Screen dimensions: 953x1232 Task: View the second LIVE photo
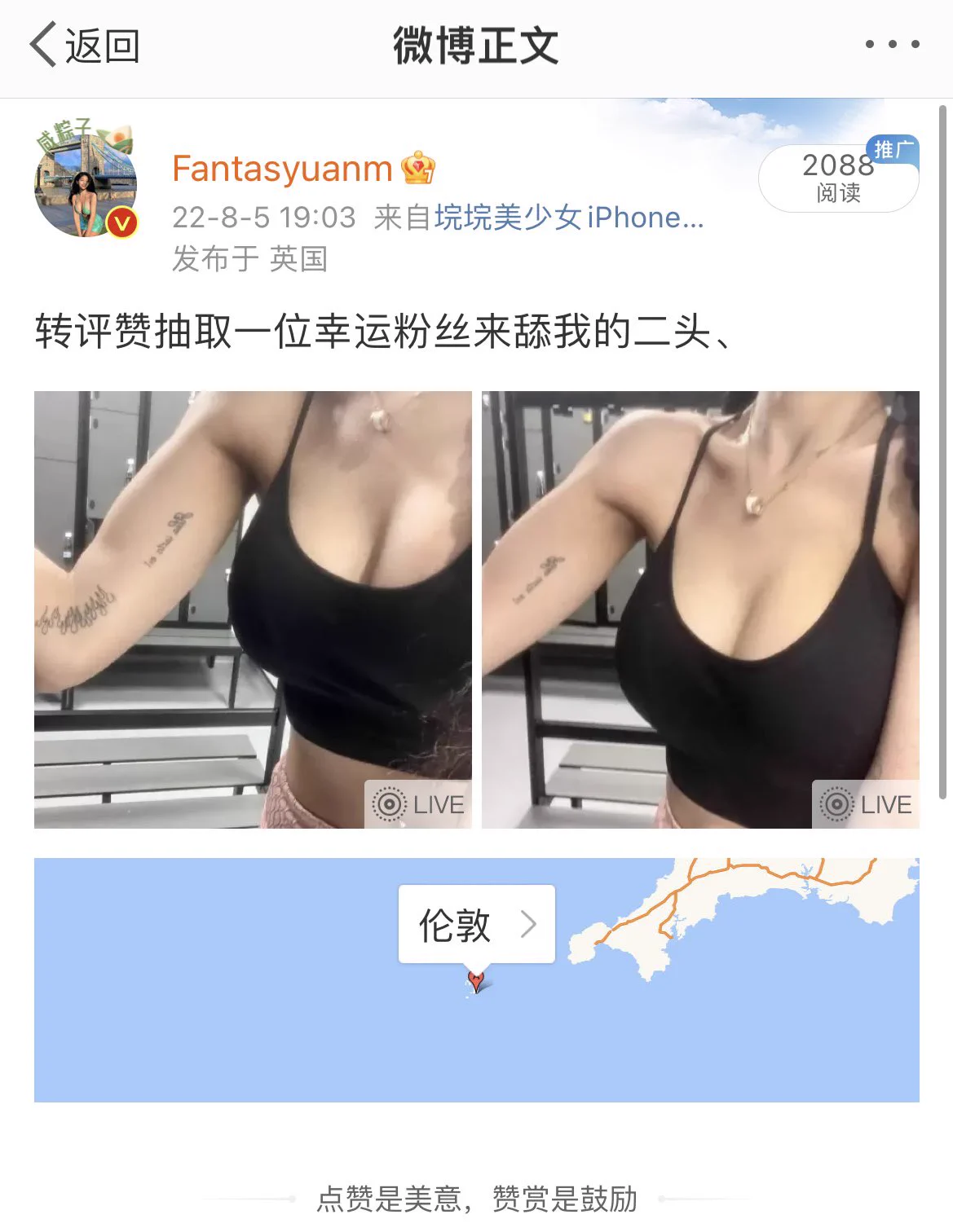(700, 609)
